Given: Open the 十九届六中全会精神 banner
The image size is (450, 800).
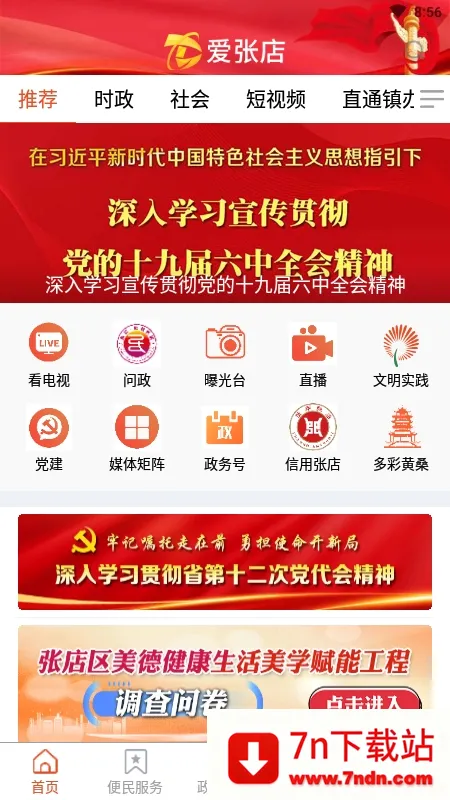Looking at the screenshot, I should click(225, 213).
